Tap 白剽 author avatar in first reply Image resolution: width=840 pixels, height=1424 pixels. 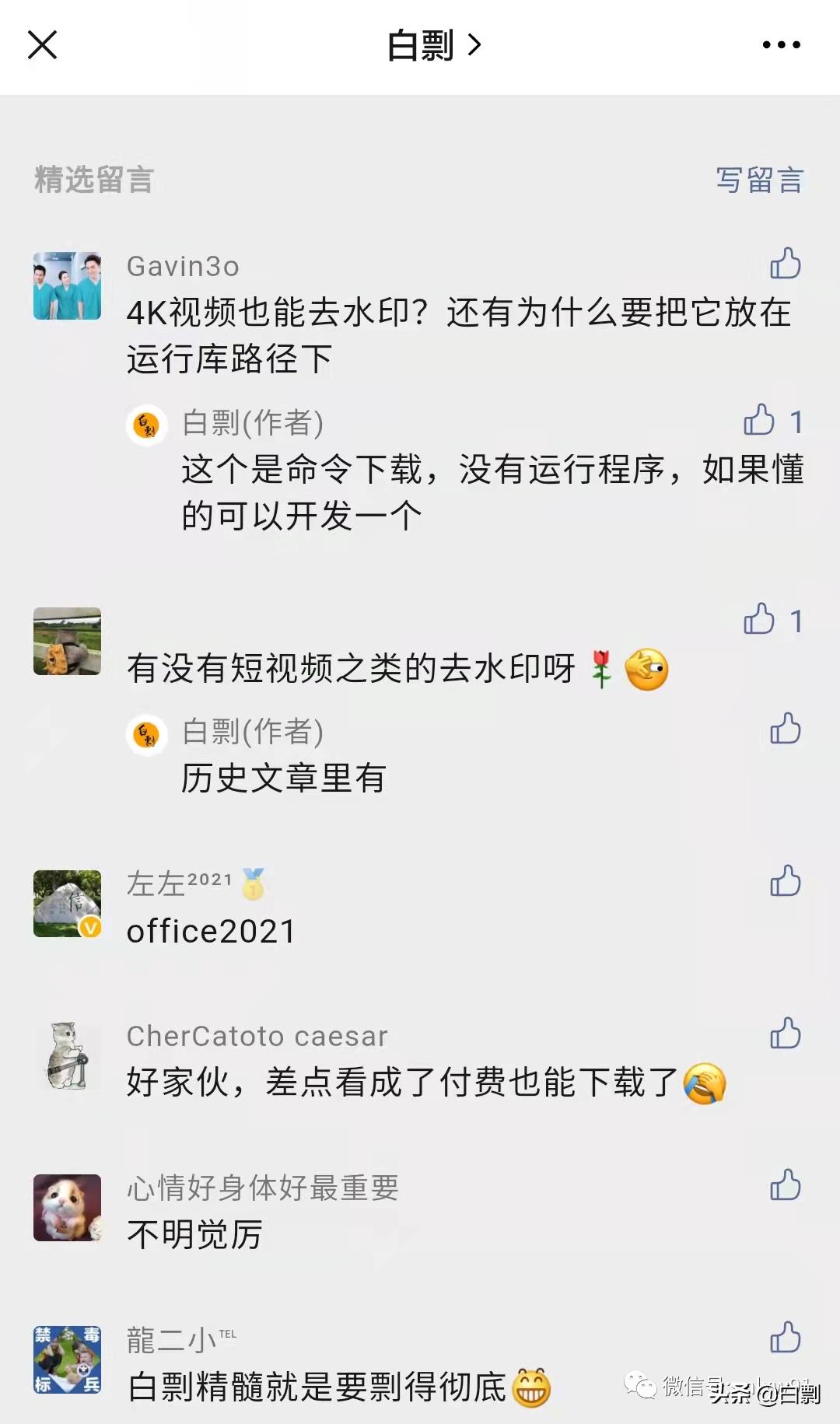[x=148, y=425]
